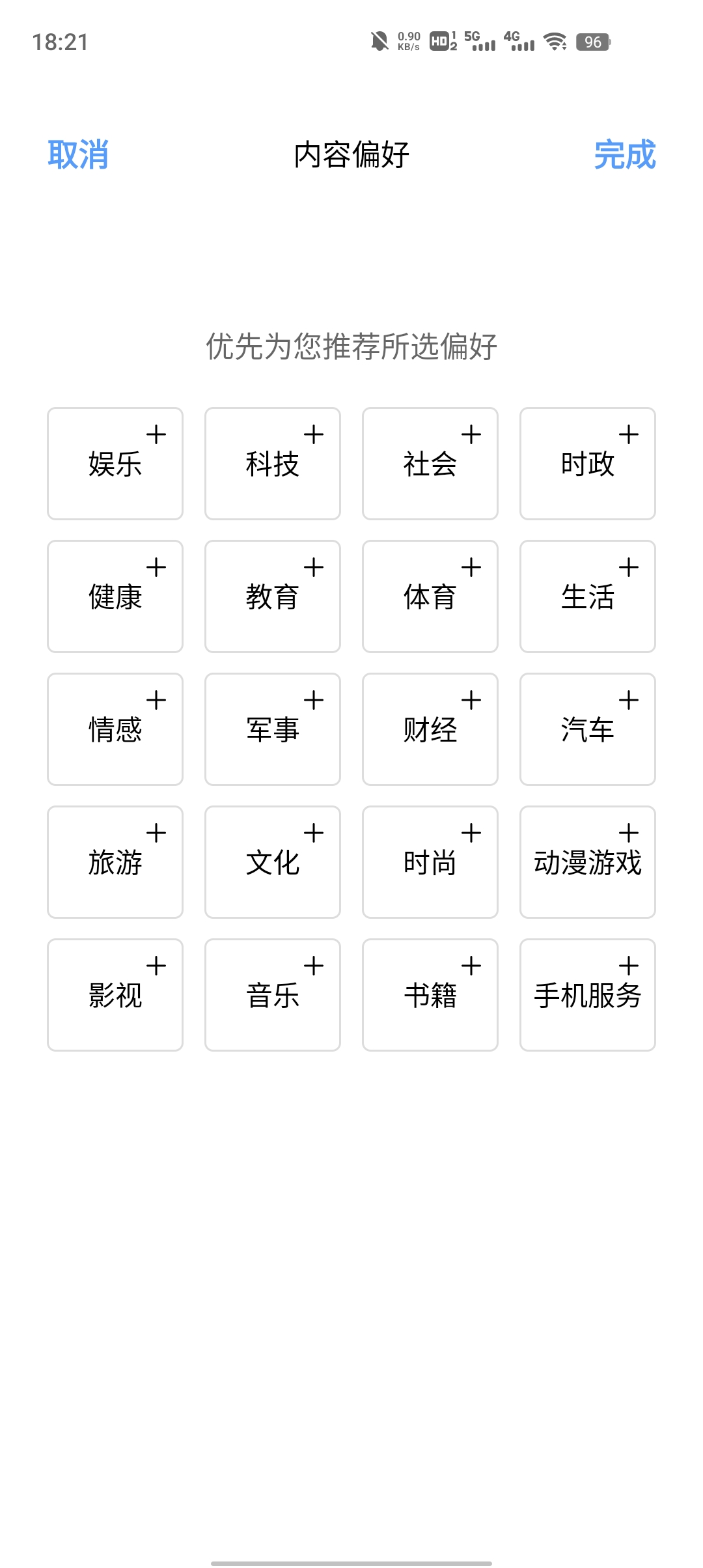Viewport: 703px width, 1568px height.
Task: Choose the 生活 tile
Action: (588, 596)
